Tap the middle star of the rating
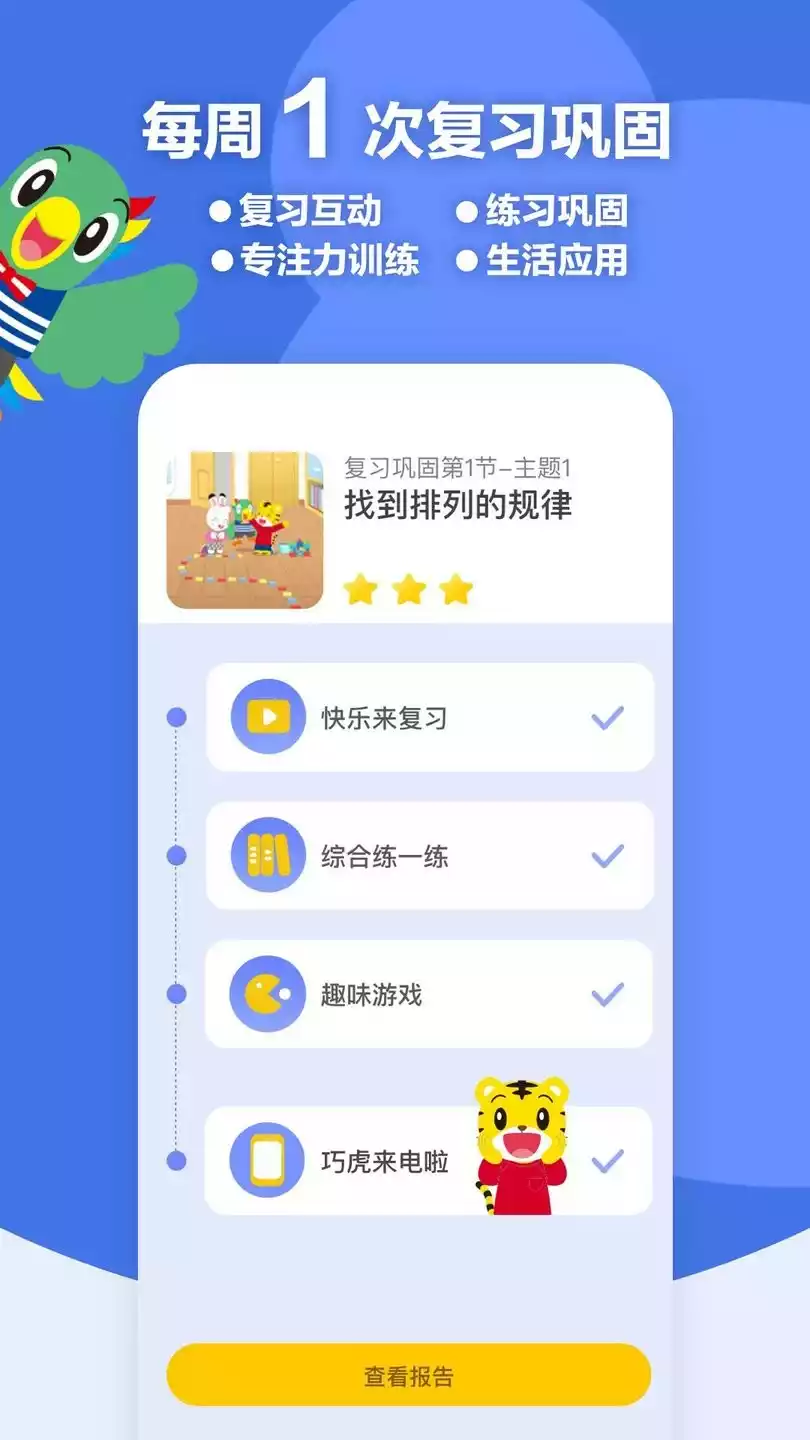Viewport: 810px width, 1440px height. 407,590
